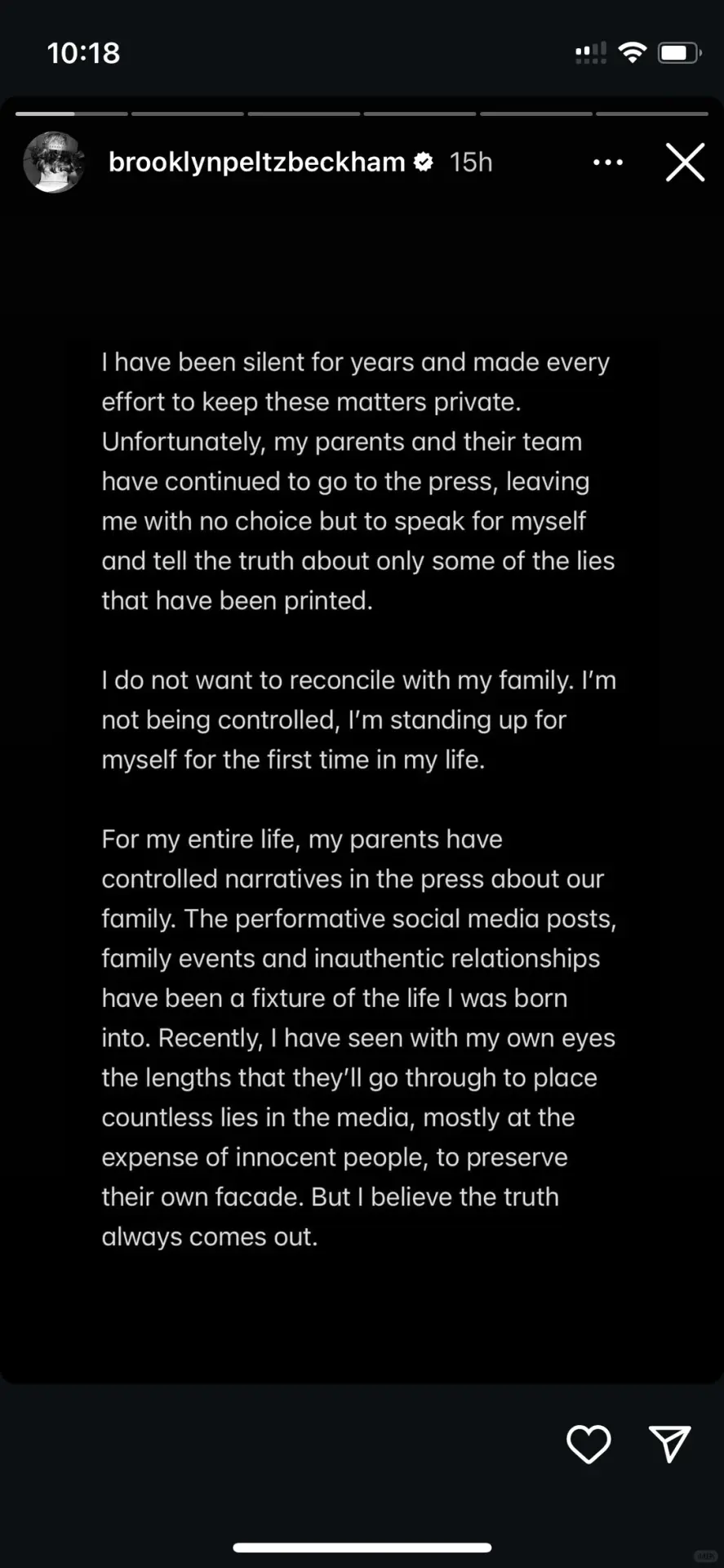The height and width of the screenshot is (1568, 724).
Task: Close the story viewer
Action: (x=685, y=162)
